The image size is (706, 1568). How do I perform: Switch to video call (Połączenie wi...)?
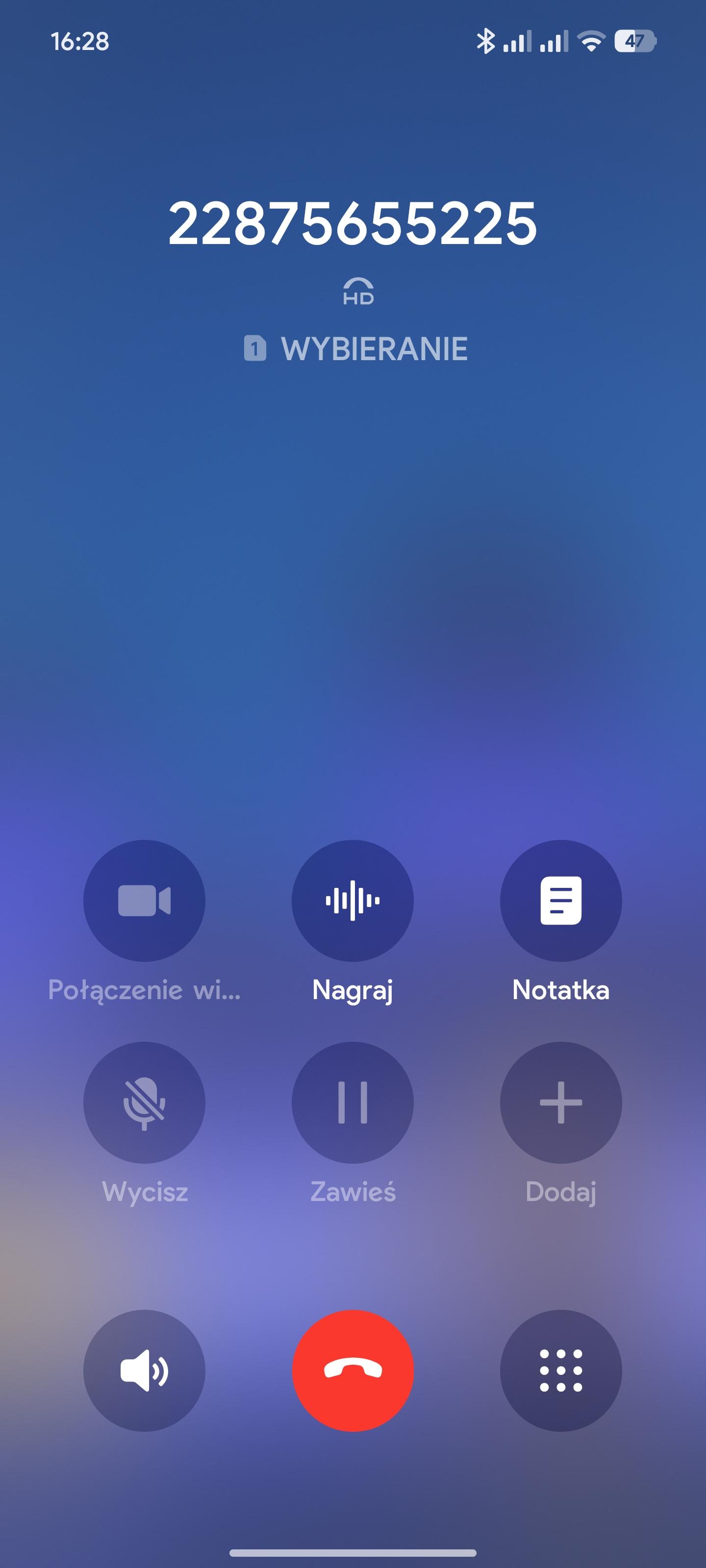144,900
